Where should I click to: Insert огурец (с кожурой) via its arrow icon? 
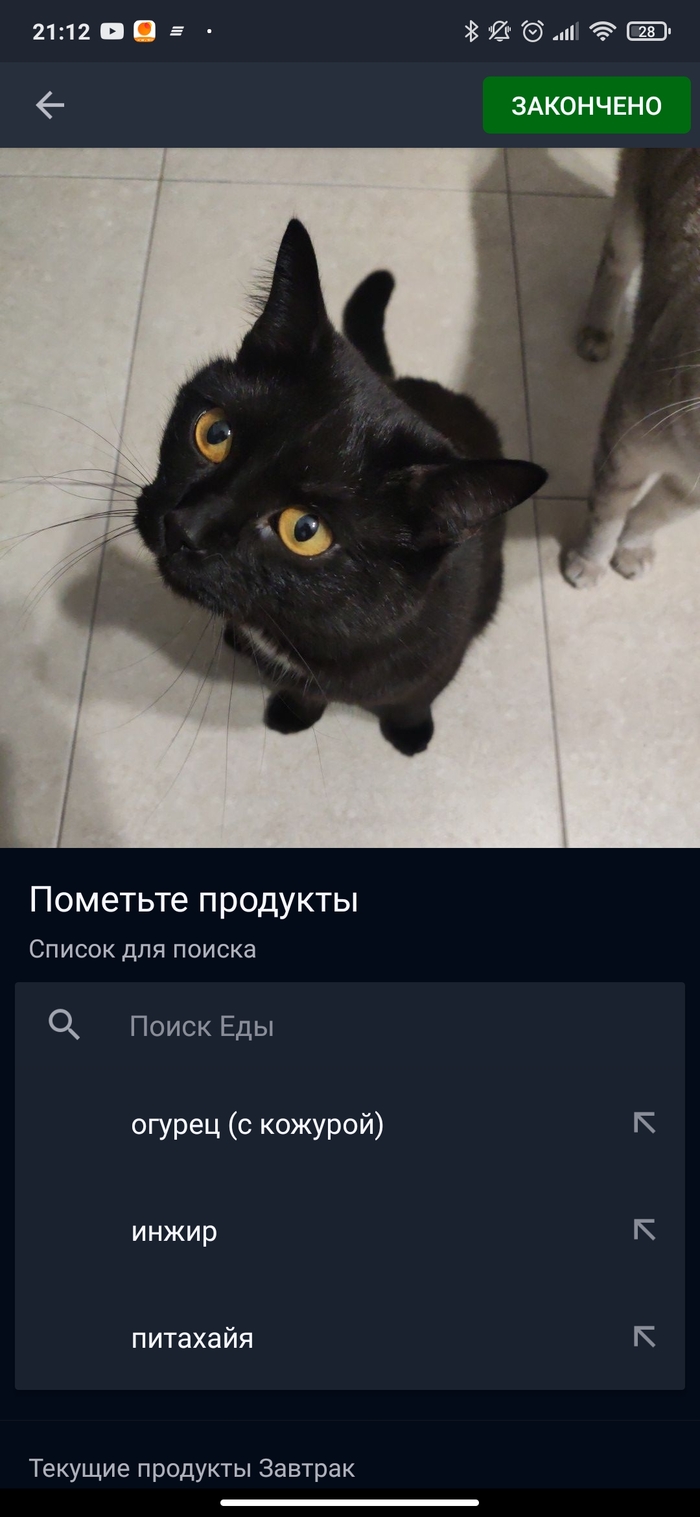pyautogui.click(x=644, y=1124)
